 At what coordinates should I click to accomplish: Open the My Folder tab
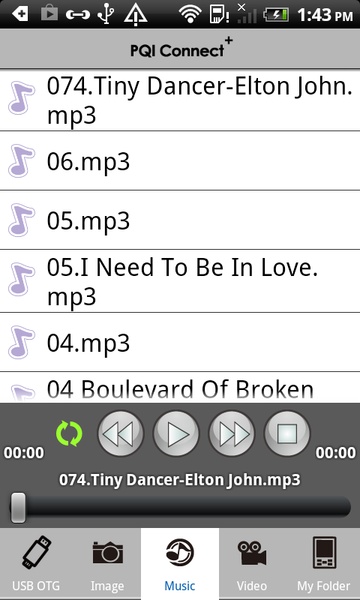(324, 564)
